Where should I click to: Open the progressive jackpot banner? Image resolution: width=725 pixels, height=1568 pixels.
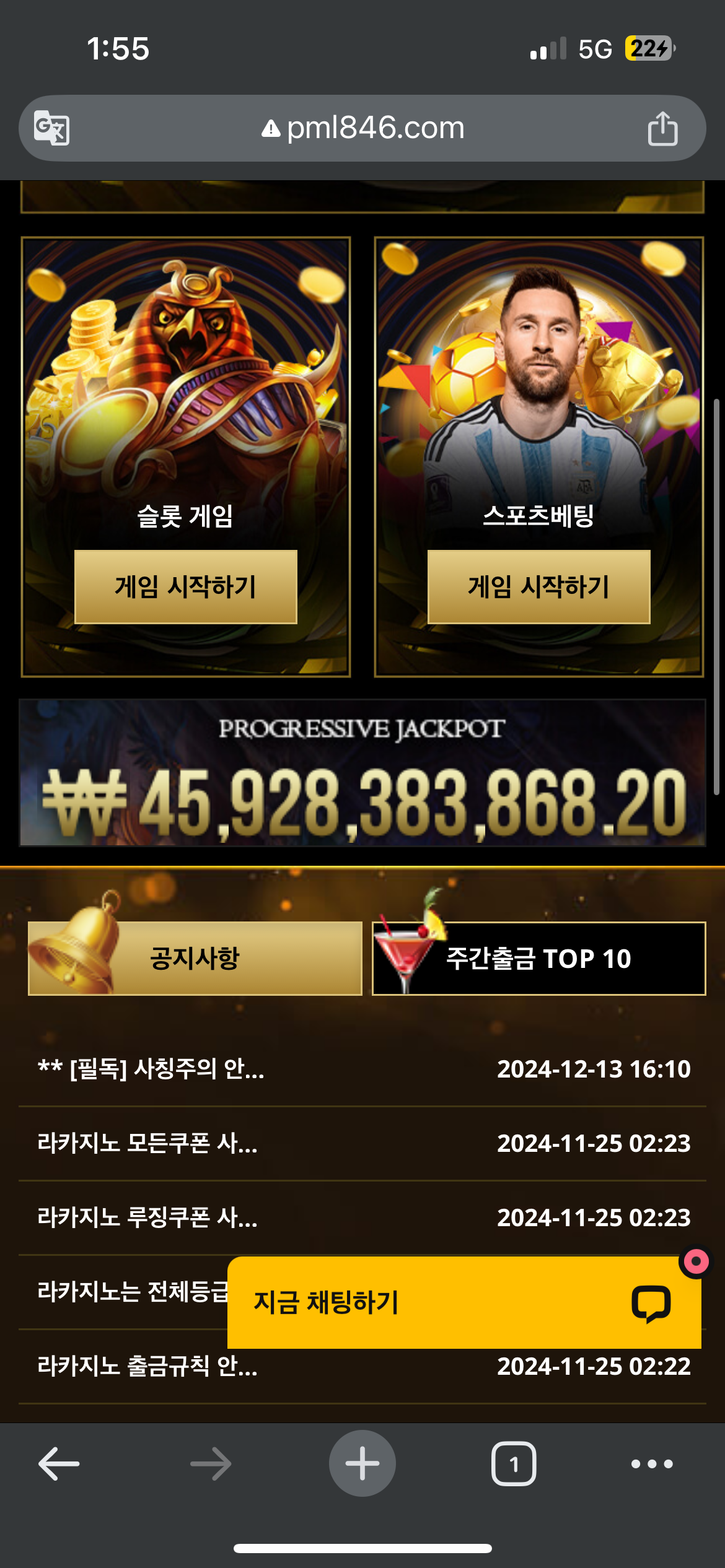pyautogui.click(x=362, y=773)
